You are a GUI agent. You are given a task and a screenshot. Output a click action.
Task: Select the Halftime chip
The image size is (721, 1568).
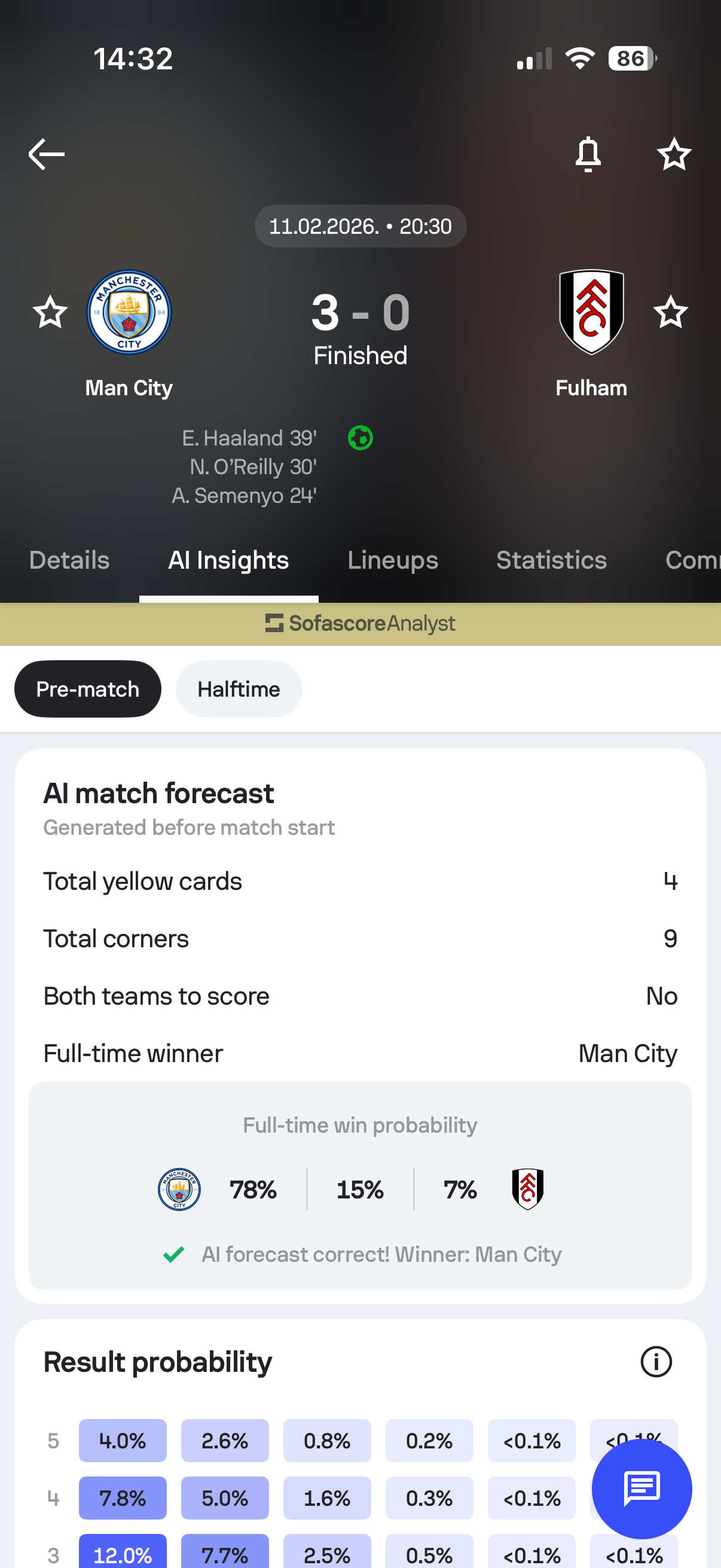point(239,689)
